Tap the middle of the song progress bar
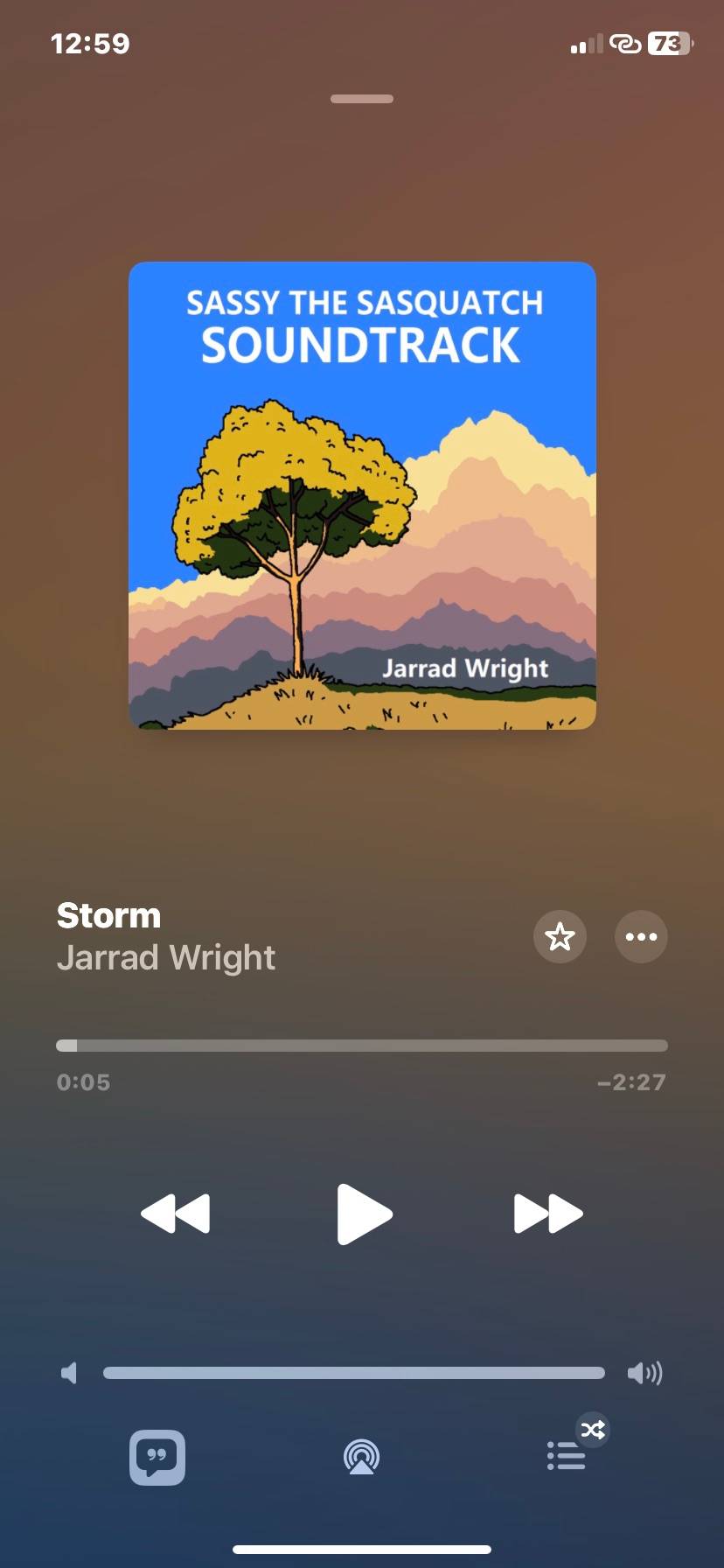724x1568 pixels. (x=362, y=1046)
